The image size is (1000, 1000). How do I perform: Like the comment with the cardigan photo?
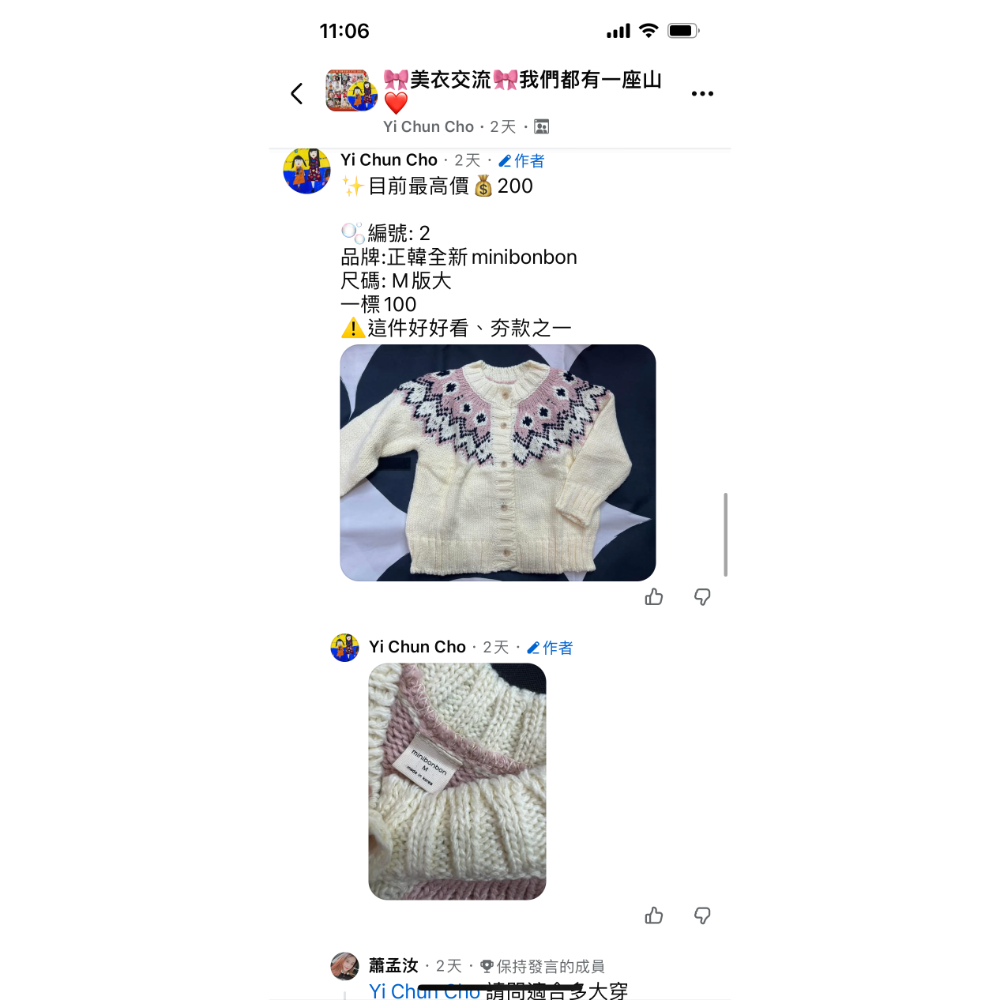point(654,597)
